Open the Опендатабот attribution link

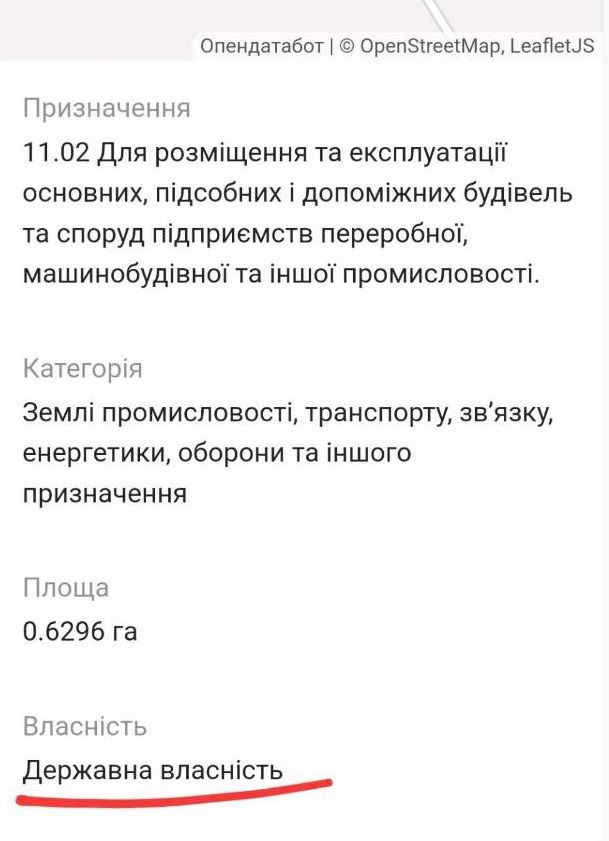(x=262, y=46)
